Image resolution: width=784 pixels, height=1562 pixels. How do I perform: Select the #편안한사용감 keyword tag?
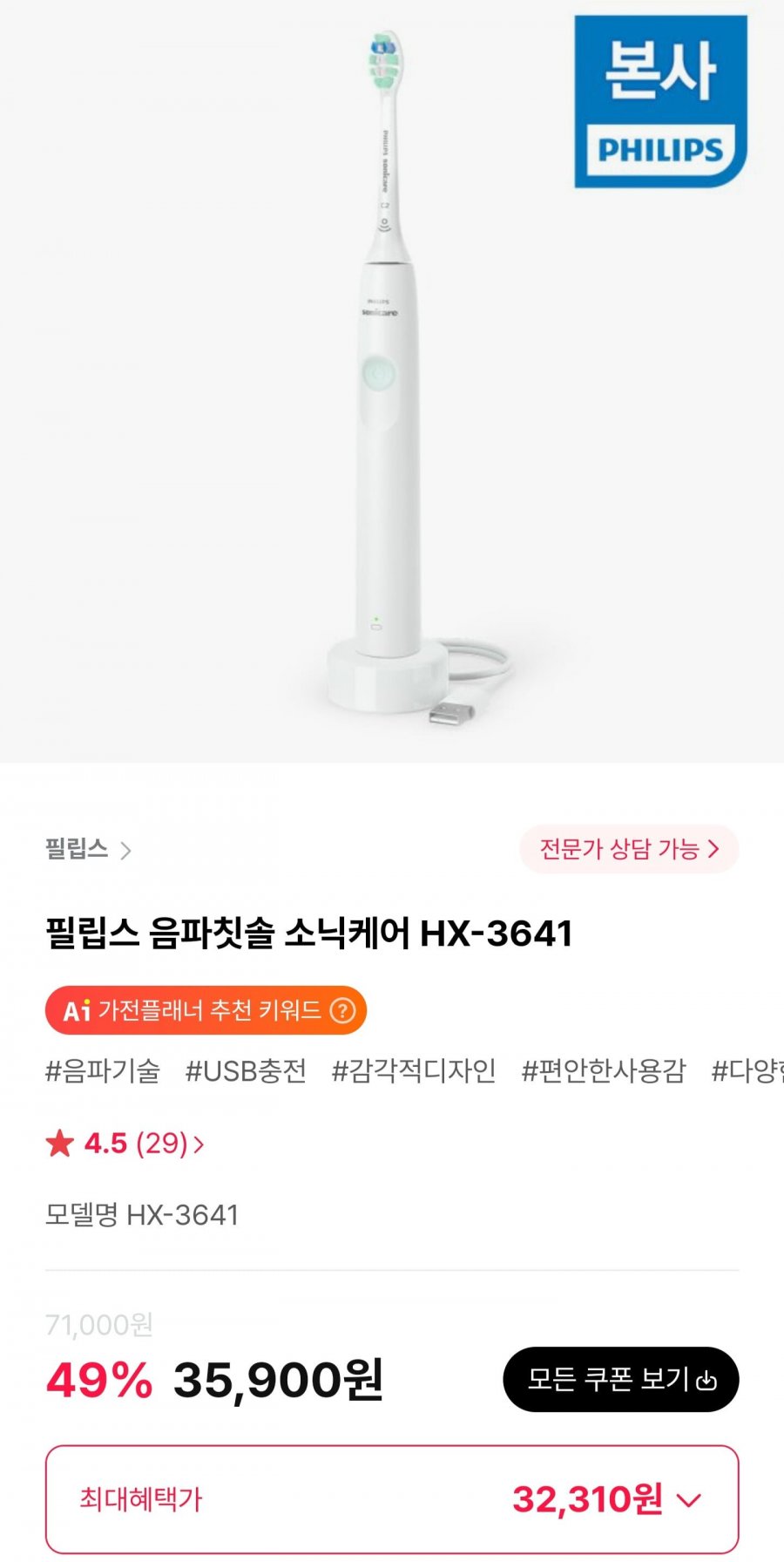(x=603, y=1071)
